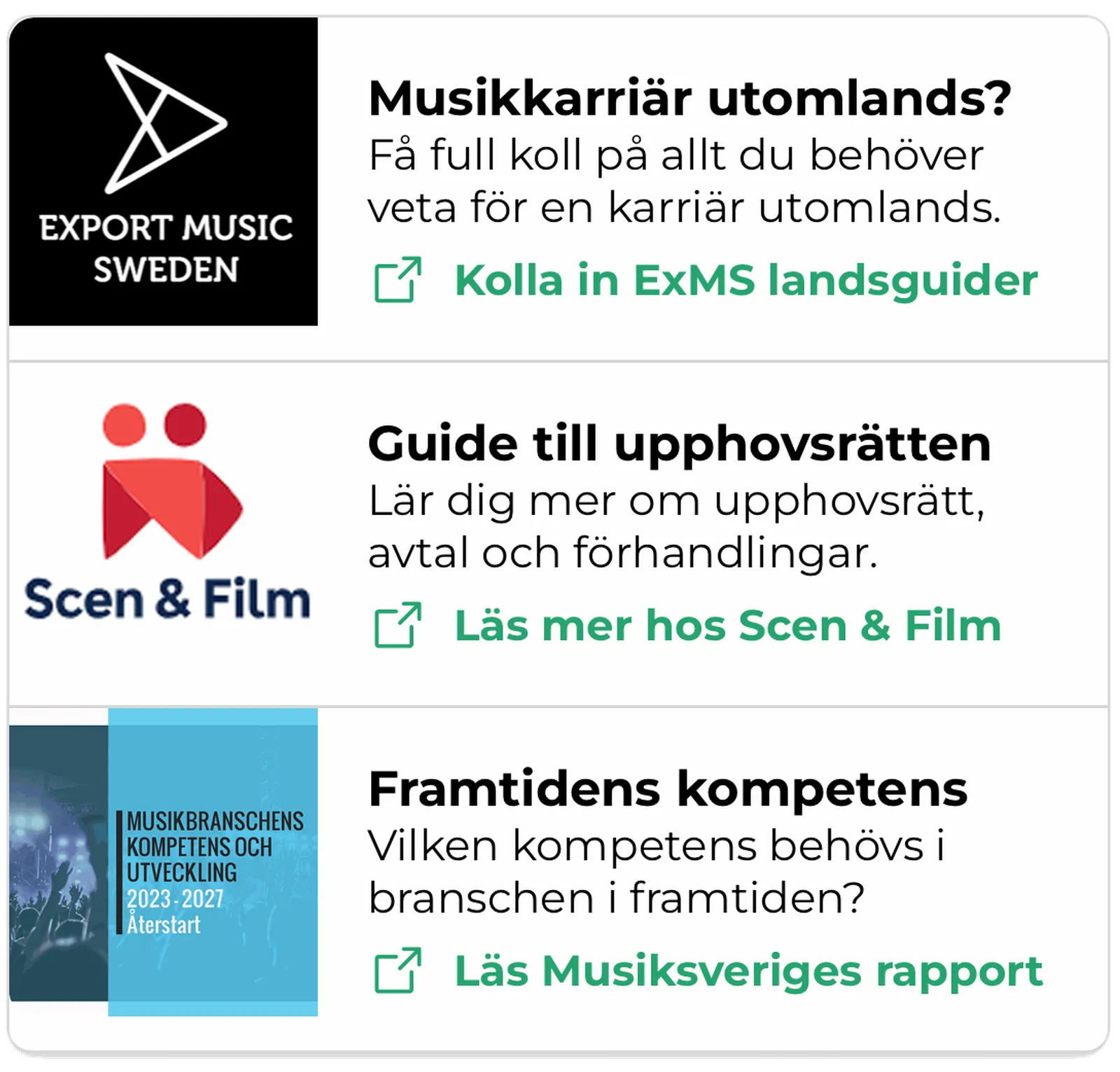This screenshot has width=1120, height=1072.
Task: Tap the Export Music Sweden tile
Action: [x=163, y=171]
